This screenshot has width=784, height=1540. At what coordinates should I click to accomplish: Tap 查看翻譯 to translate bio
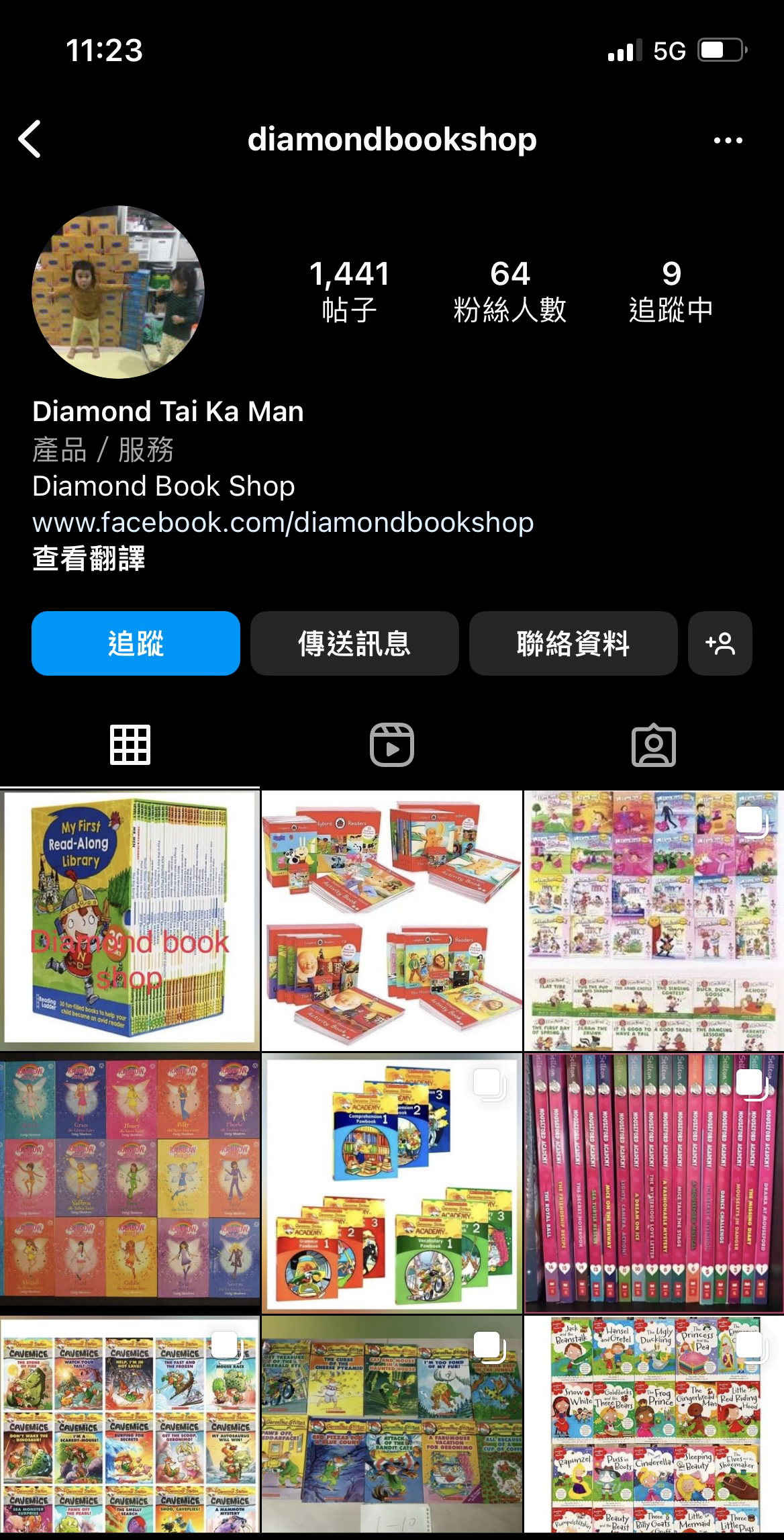pos(89,558)
